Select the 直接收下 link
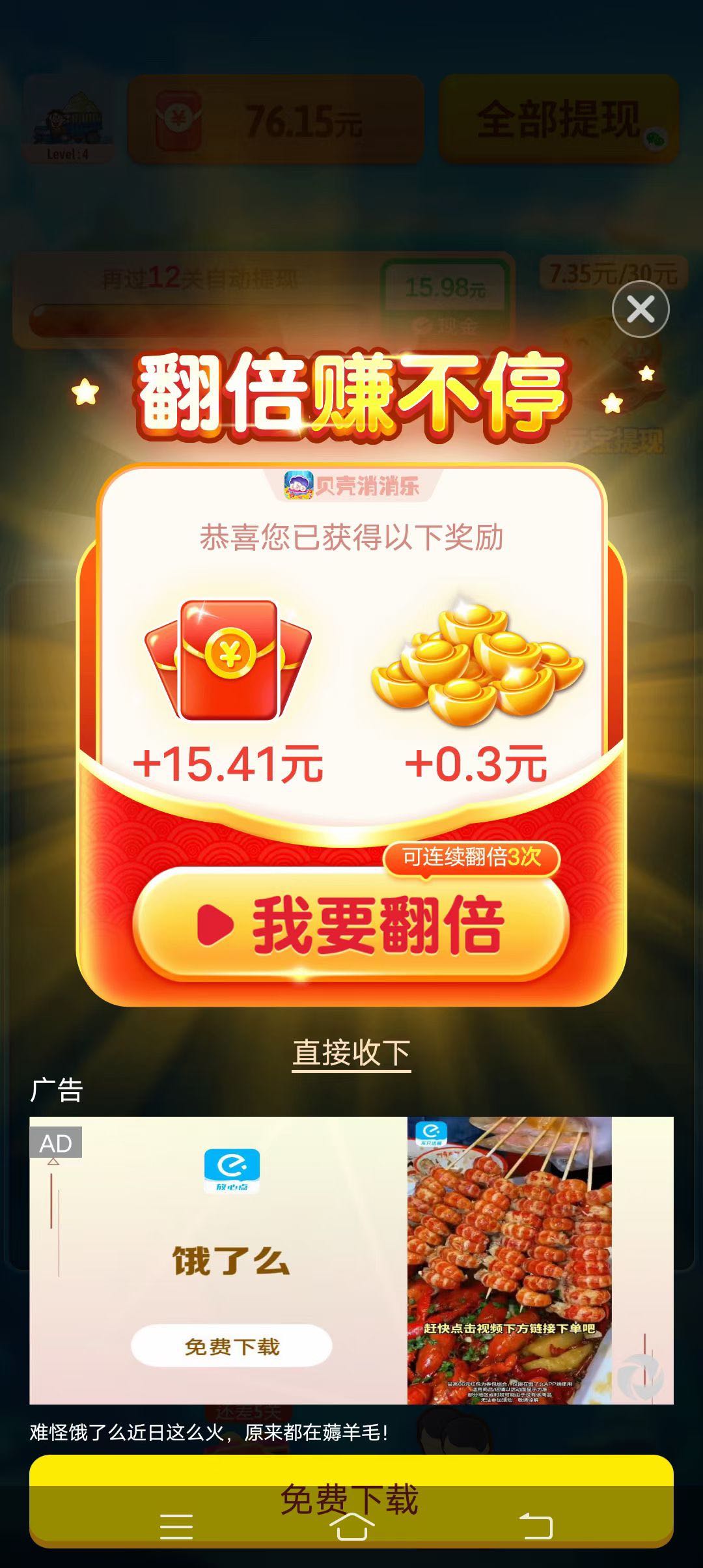This screenshot has width=703, height=1568. 351,1053
